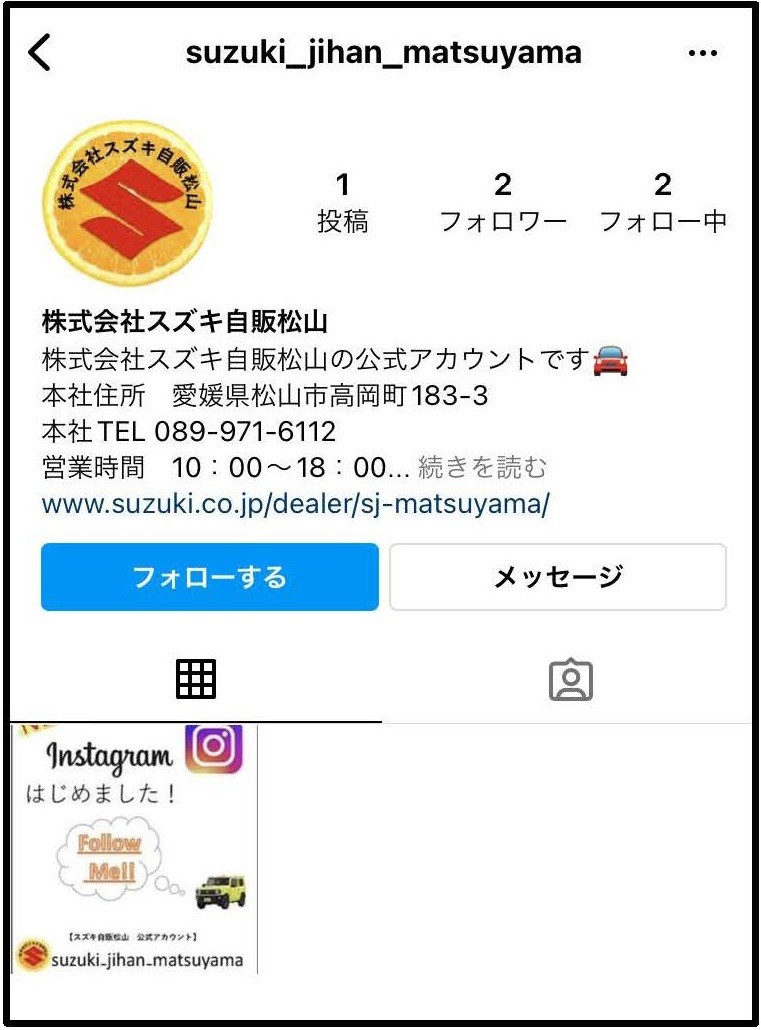Expand the bio with 続きを読む
Screen dimensions: 761x1030
482,467
